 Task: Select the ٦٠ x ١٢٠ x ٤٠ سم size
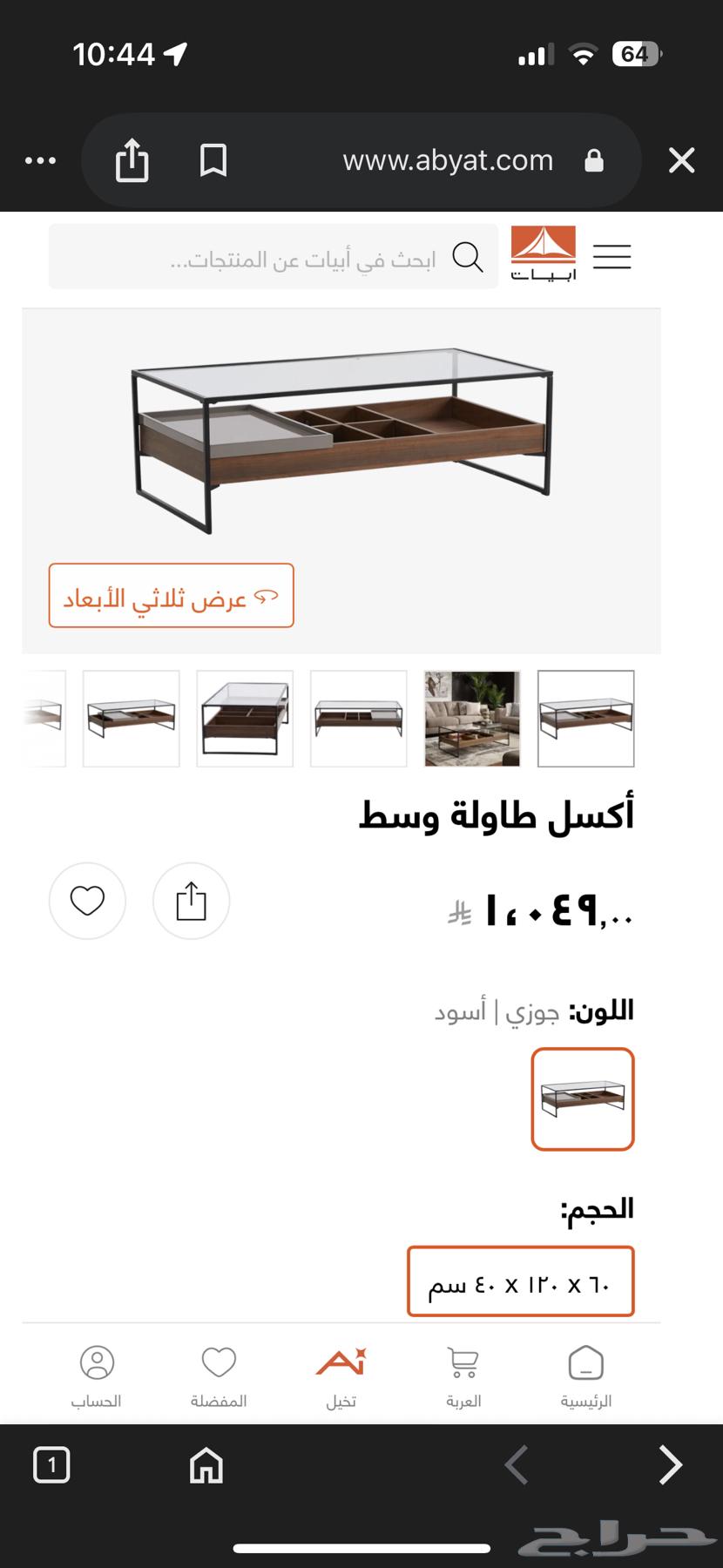tap(520, 1281)
